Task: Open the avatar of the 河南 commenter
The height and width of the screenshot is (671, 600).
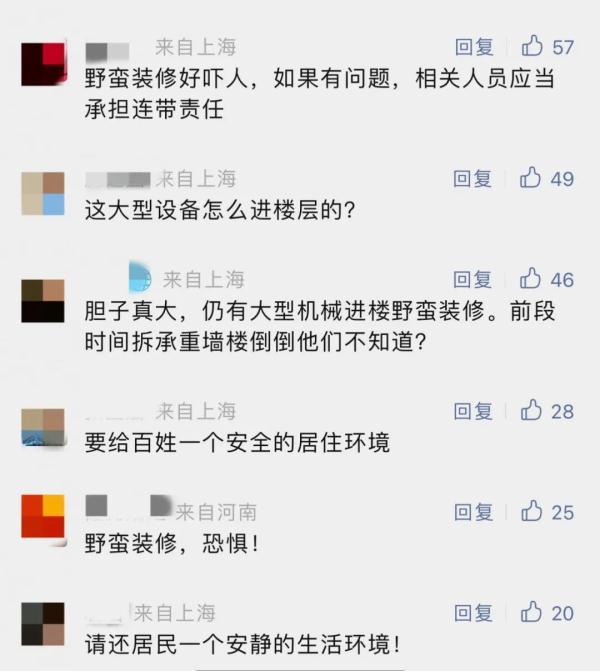Action: tap(43, 516)
